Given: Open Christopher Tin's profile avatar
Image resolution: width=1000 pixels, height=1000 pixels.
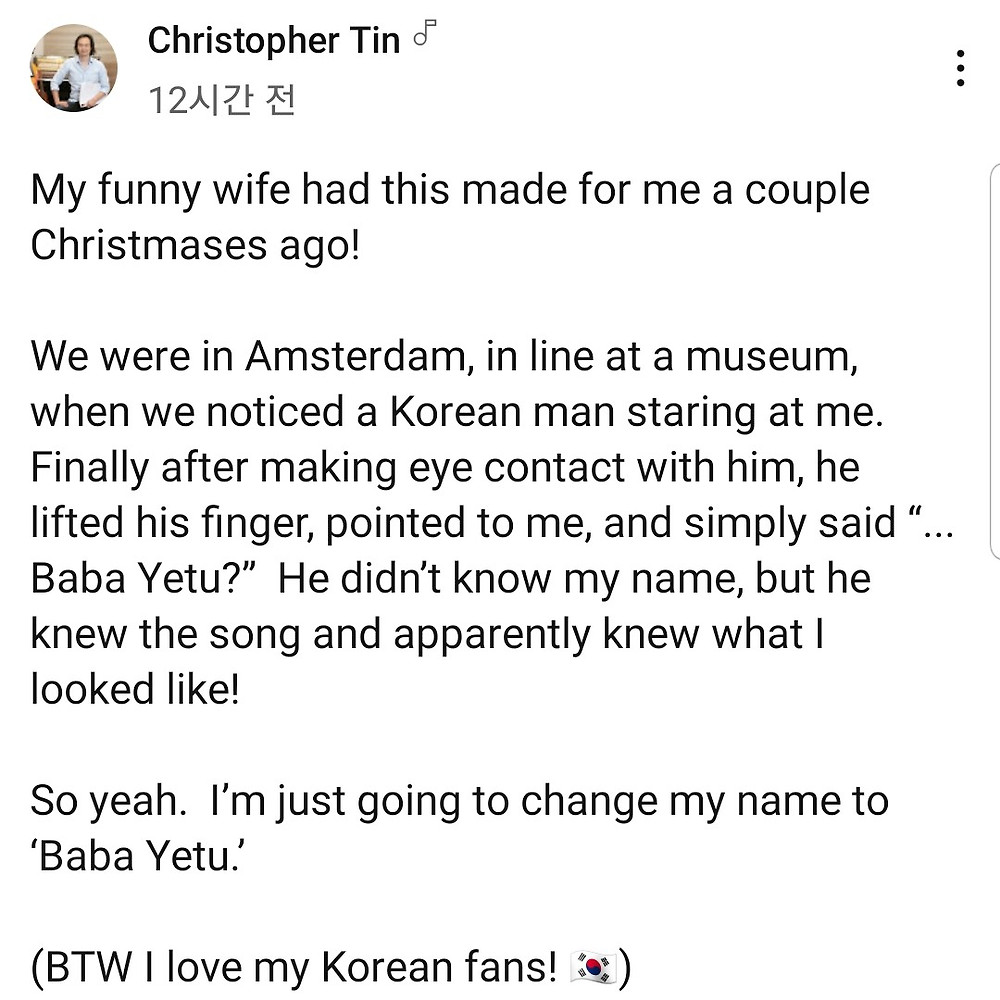Looking at the screenshot, I should point(75,68).
